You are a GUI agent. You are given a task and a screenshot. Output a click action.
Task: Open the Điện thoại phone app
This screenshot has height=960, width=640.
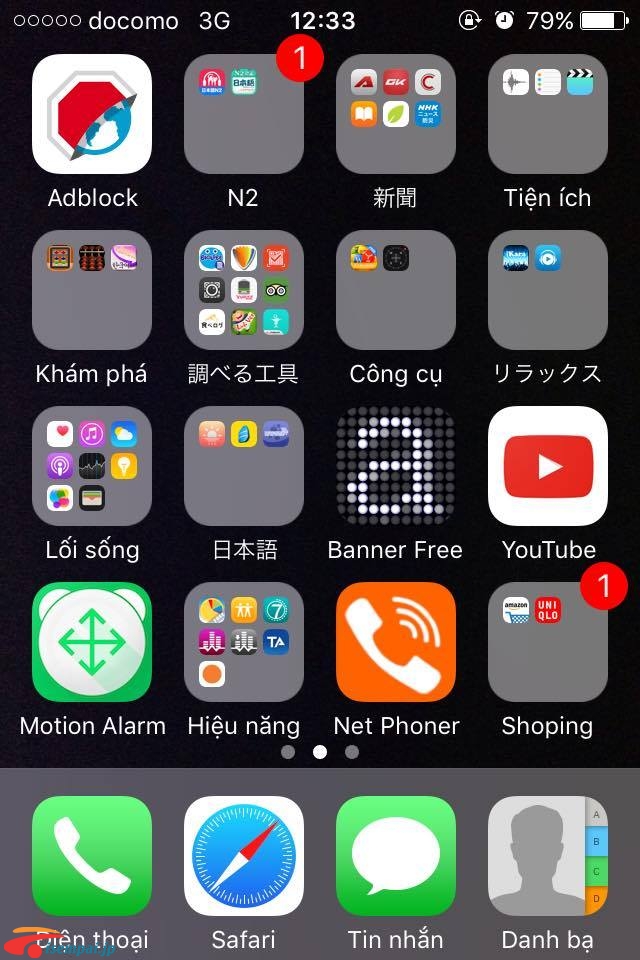point(92,856)
